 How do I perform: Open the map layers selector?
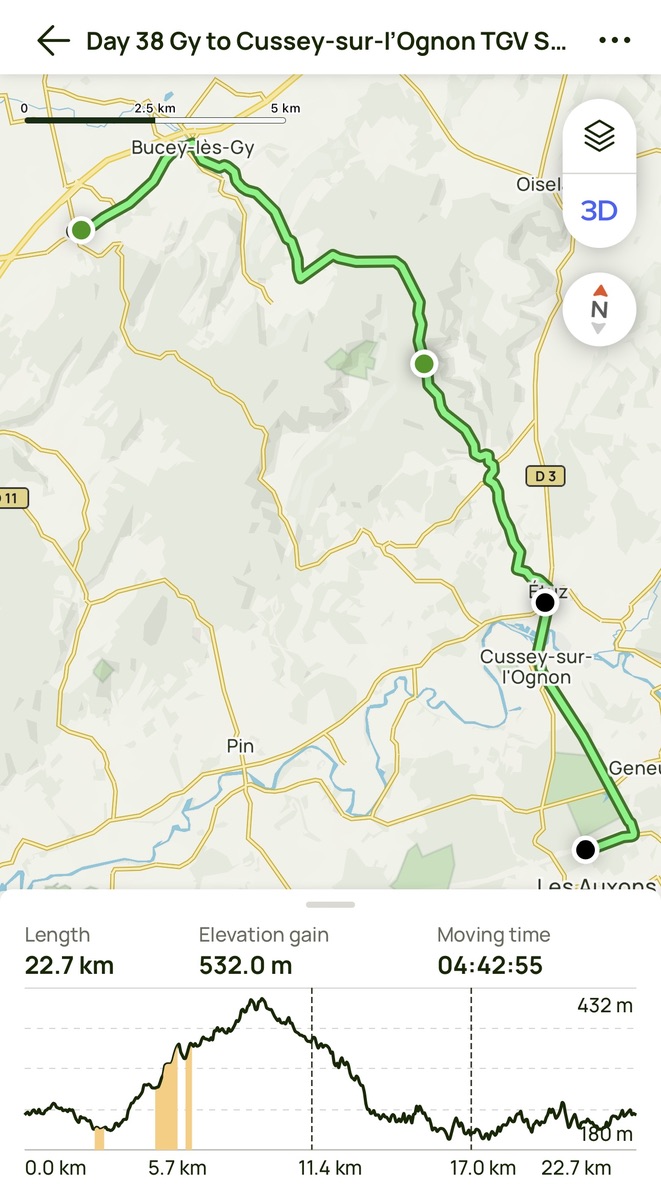click(x=599, y=137)
